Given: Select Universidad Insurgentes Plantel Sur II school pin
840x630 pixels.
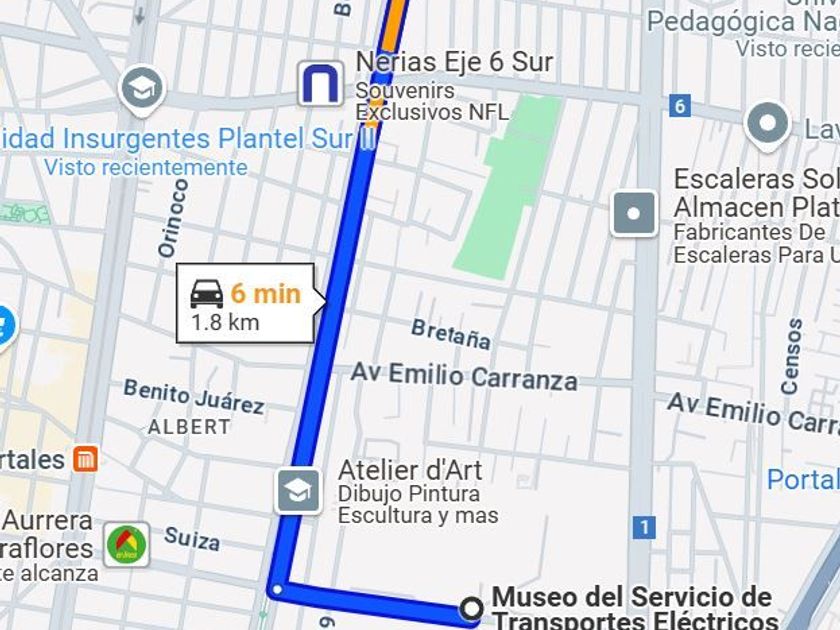Looking at the screenshot, I should [x=141, y=89].
